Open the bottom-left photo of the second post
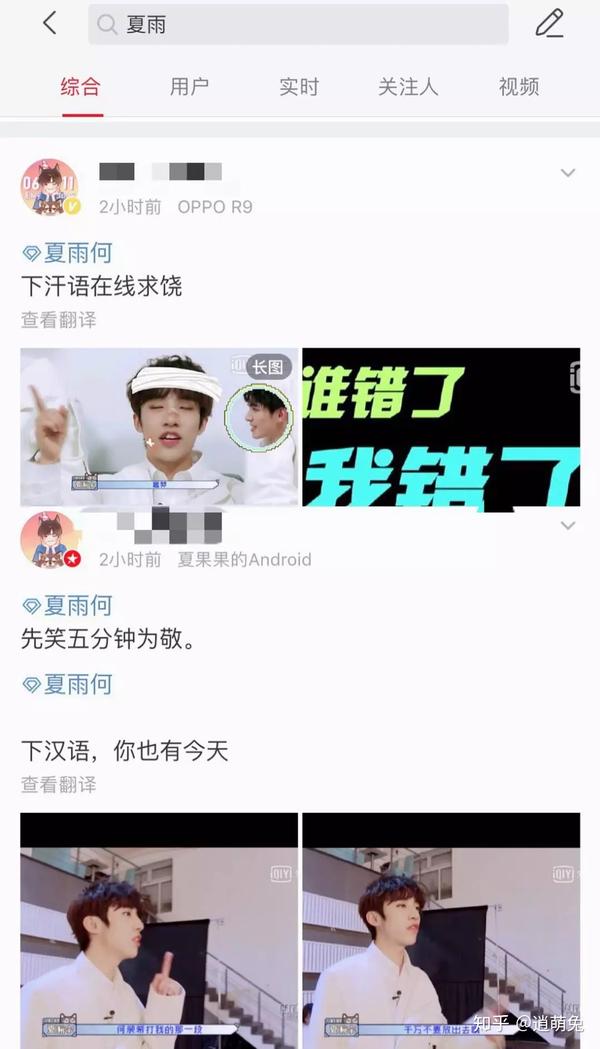This screenshot has width=600, height=1049. [x=159, y=931]
